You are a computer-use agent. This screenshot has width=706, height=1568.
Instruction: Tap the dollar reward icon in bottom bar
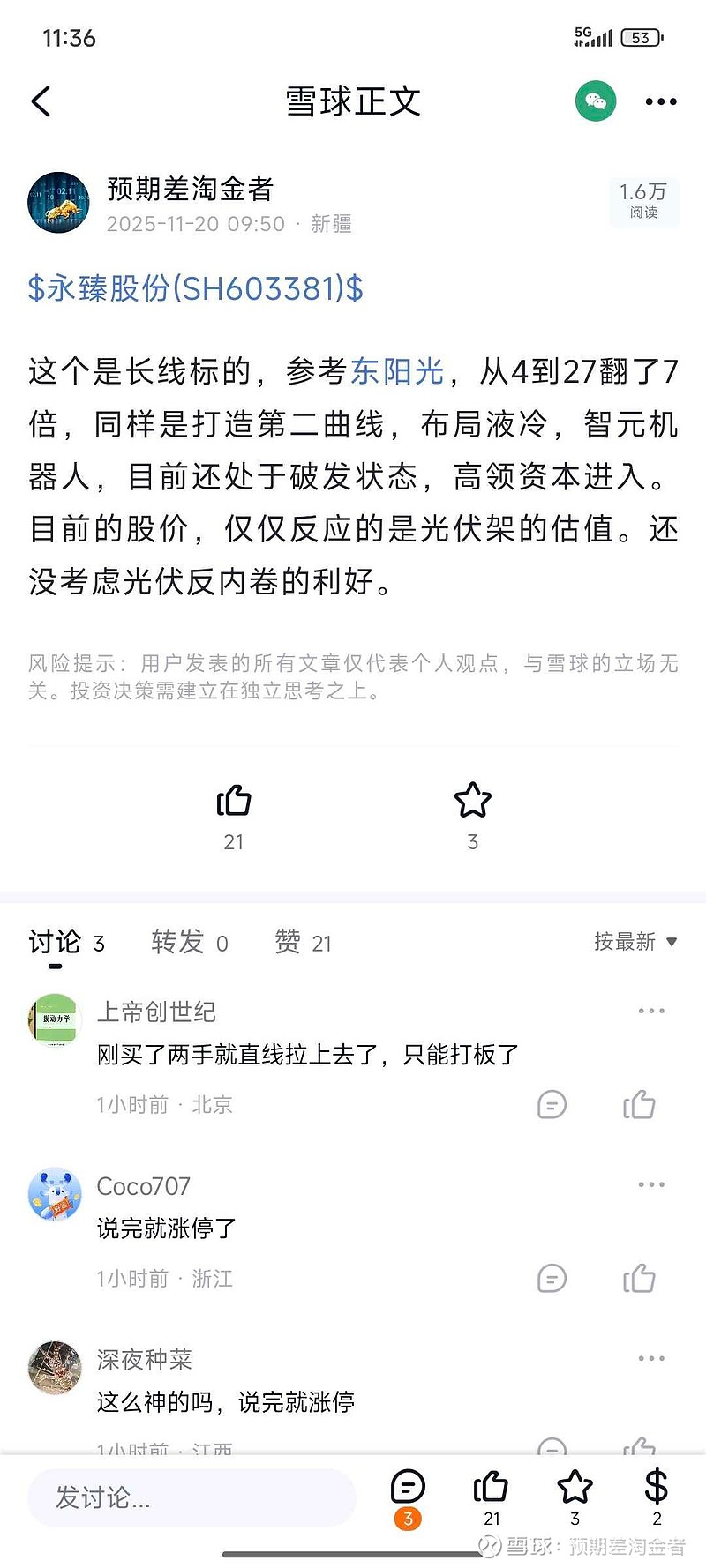[x=656, y=1490]
